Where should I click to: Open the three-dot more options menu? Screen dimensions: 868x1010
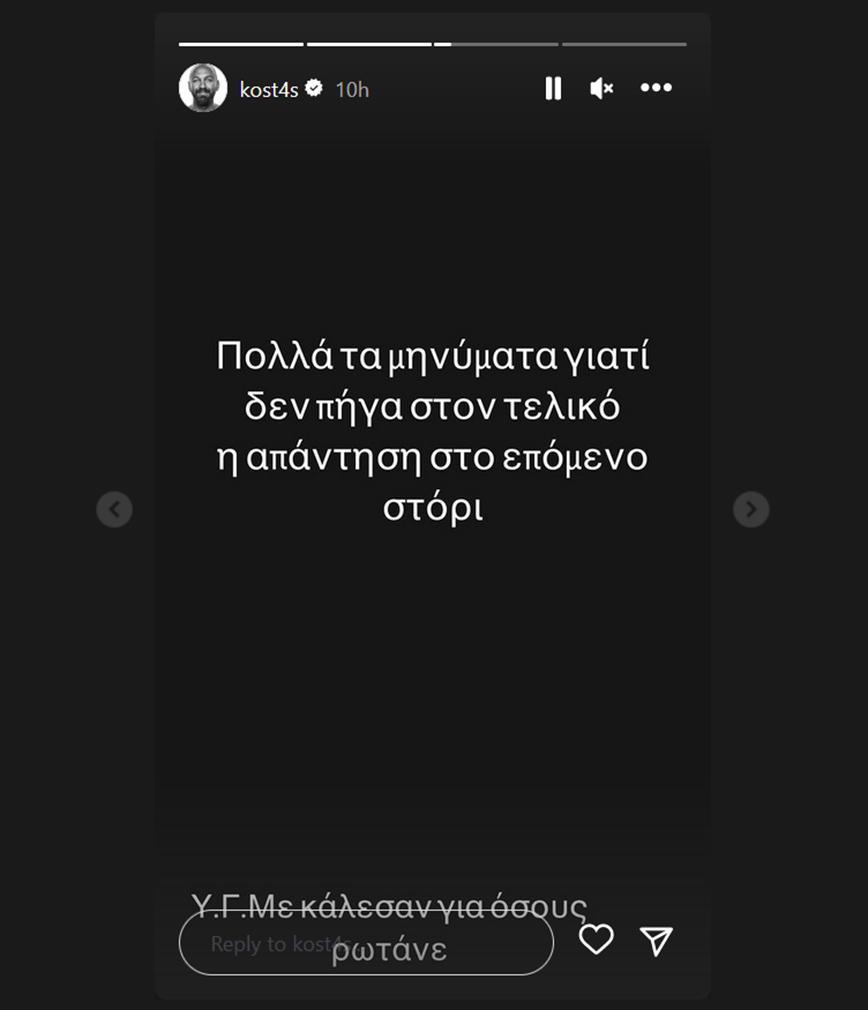click(x=656, y=88)
